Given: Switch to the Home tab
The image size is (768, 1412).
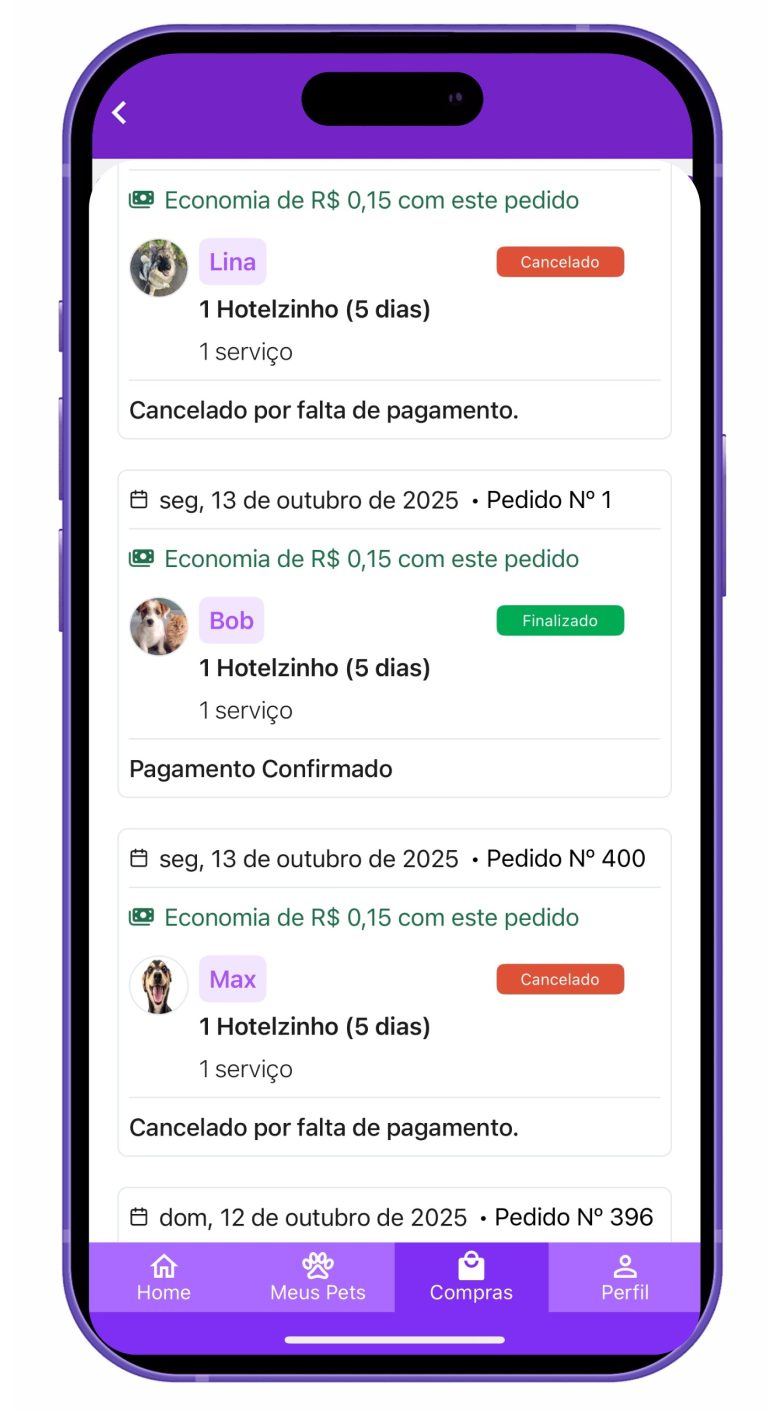Looking at the screenshot, I should point(164,1277).
